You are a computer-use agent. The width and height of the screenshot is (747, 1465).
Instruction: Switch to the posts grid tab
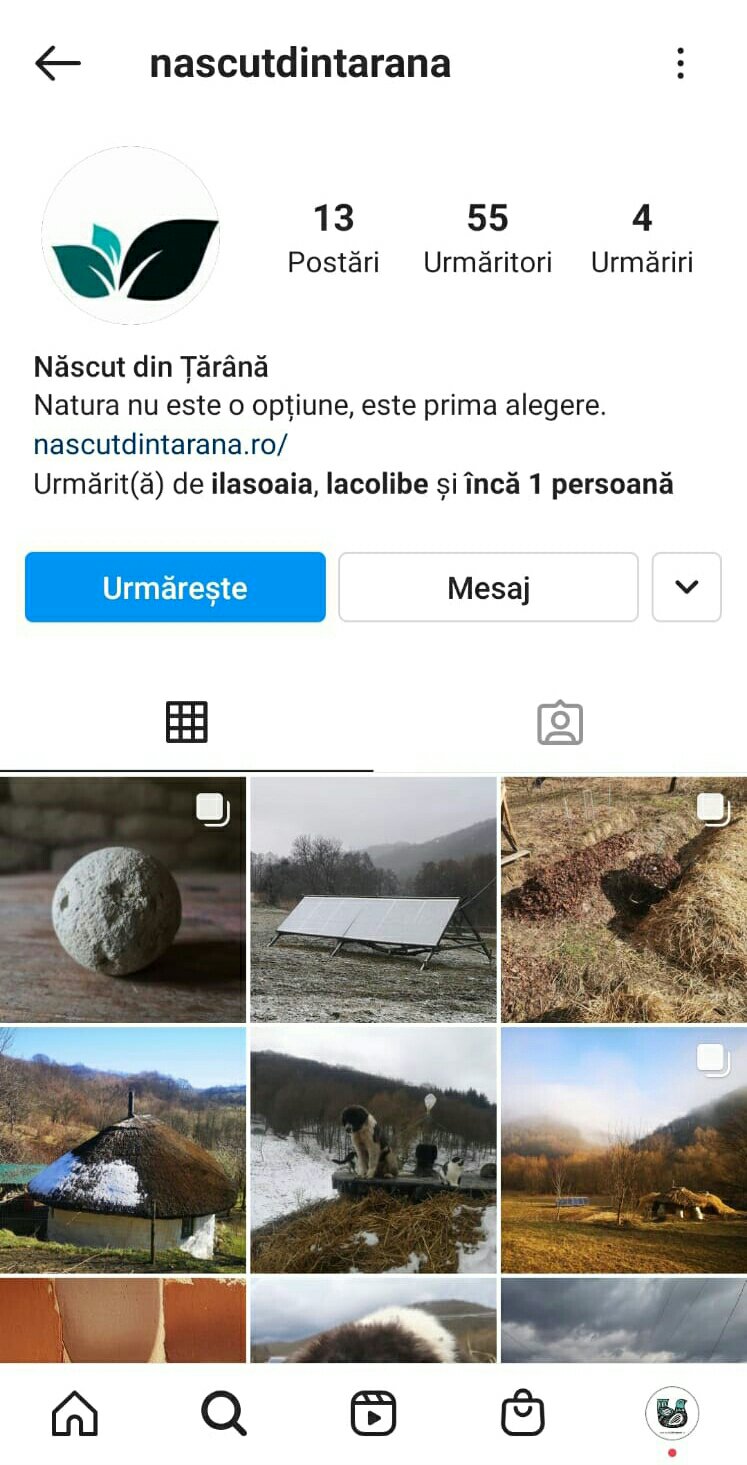click(x=186, y=722)
